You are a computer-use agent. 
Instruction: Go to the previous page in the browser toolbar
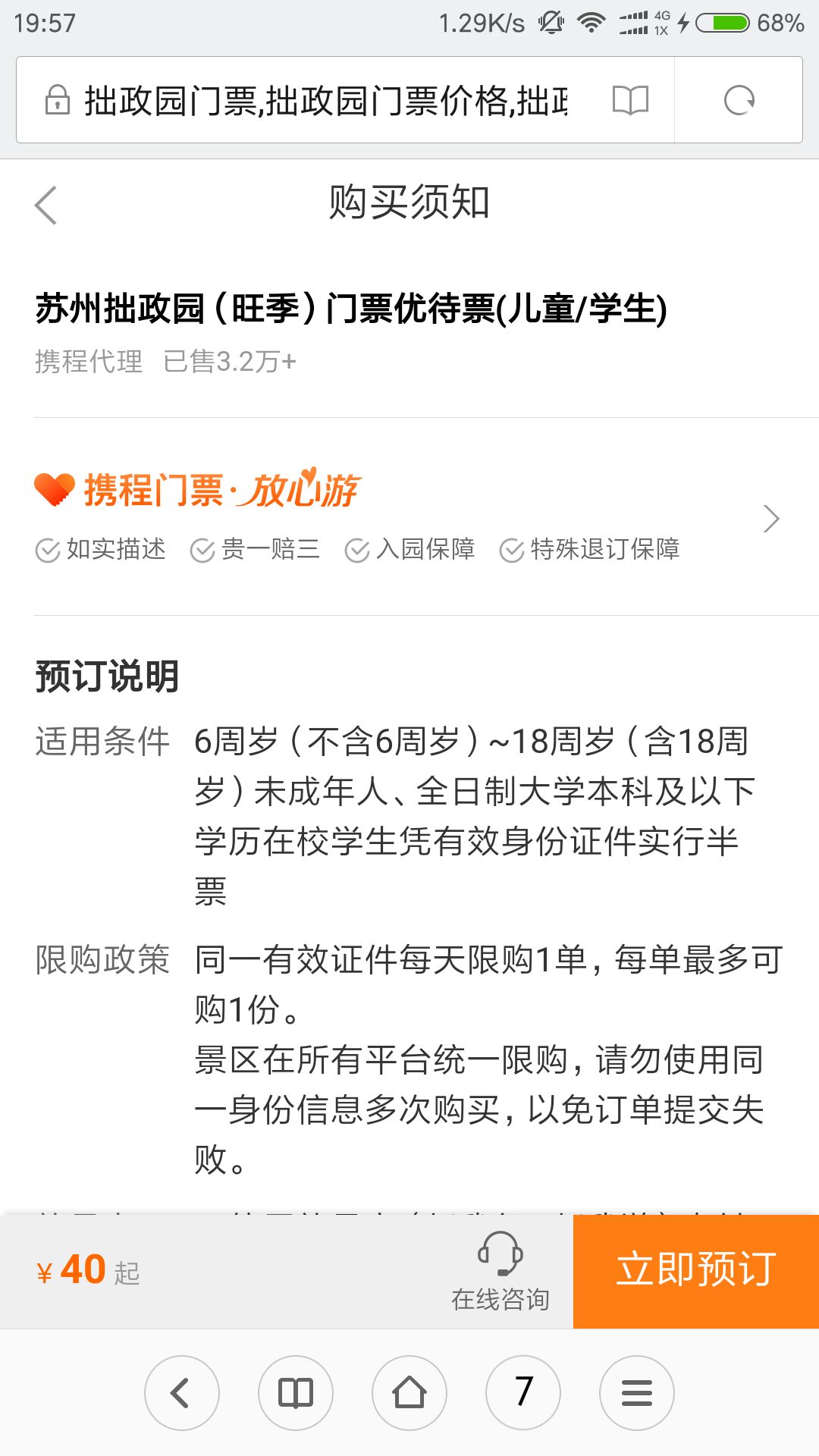click(181, 1392)
